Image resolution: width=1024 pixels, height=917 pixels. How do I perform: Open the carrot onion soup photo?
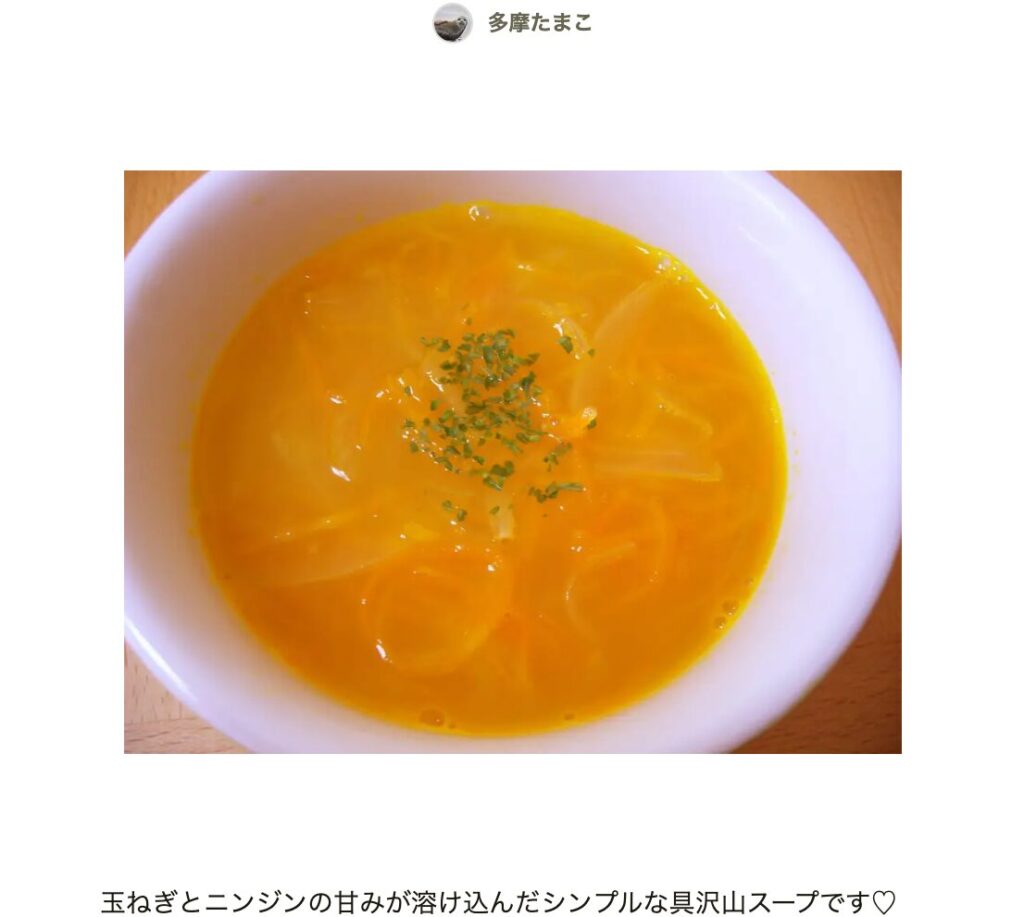point(512,461)
